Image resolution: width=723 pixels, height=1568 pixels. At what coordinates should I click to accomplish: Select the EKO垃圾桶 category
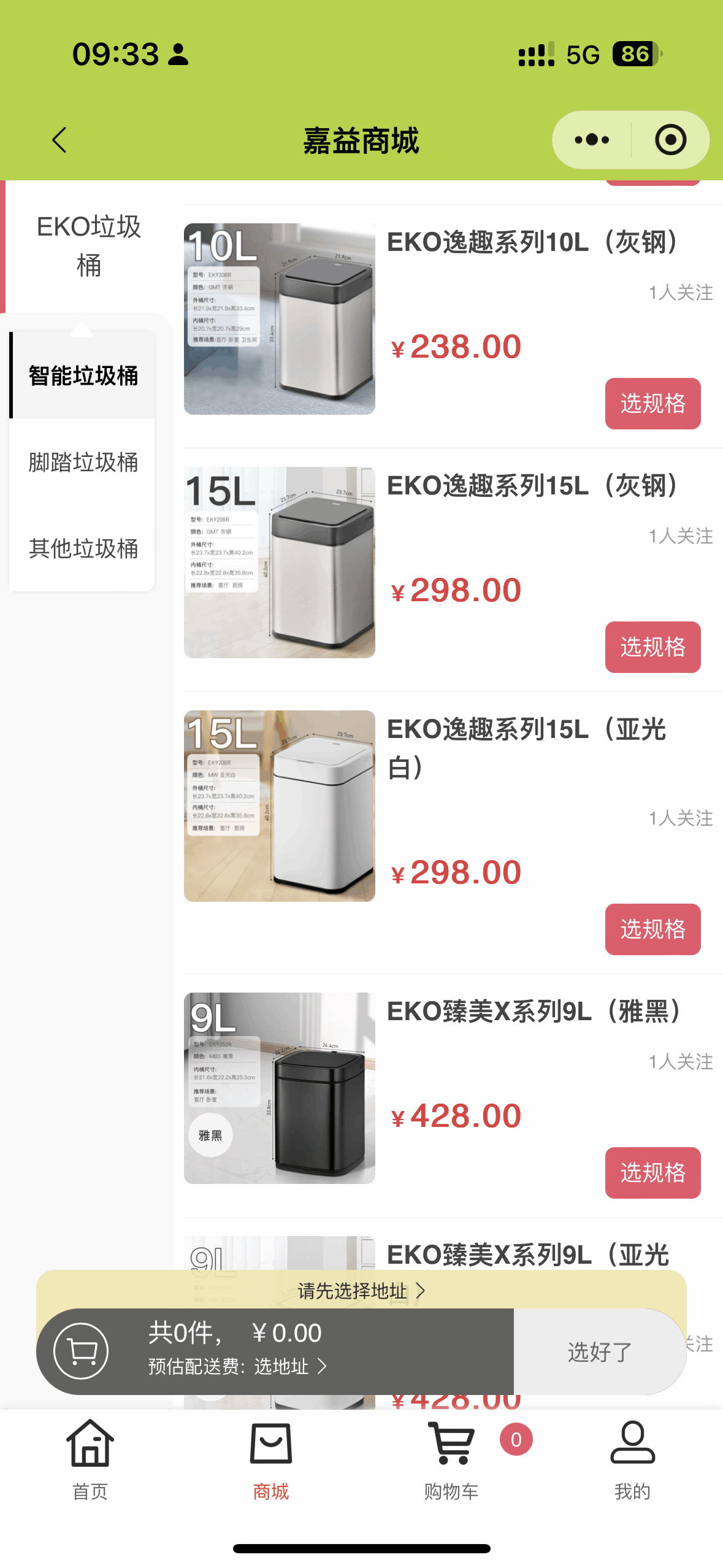click(x=89, y=246)
